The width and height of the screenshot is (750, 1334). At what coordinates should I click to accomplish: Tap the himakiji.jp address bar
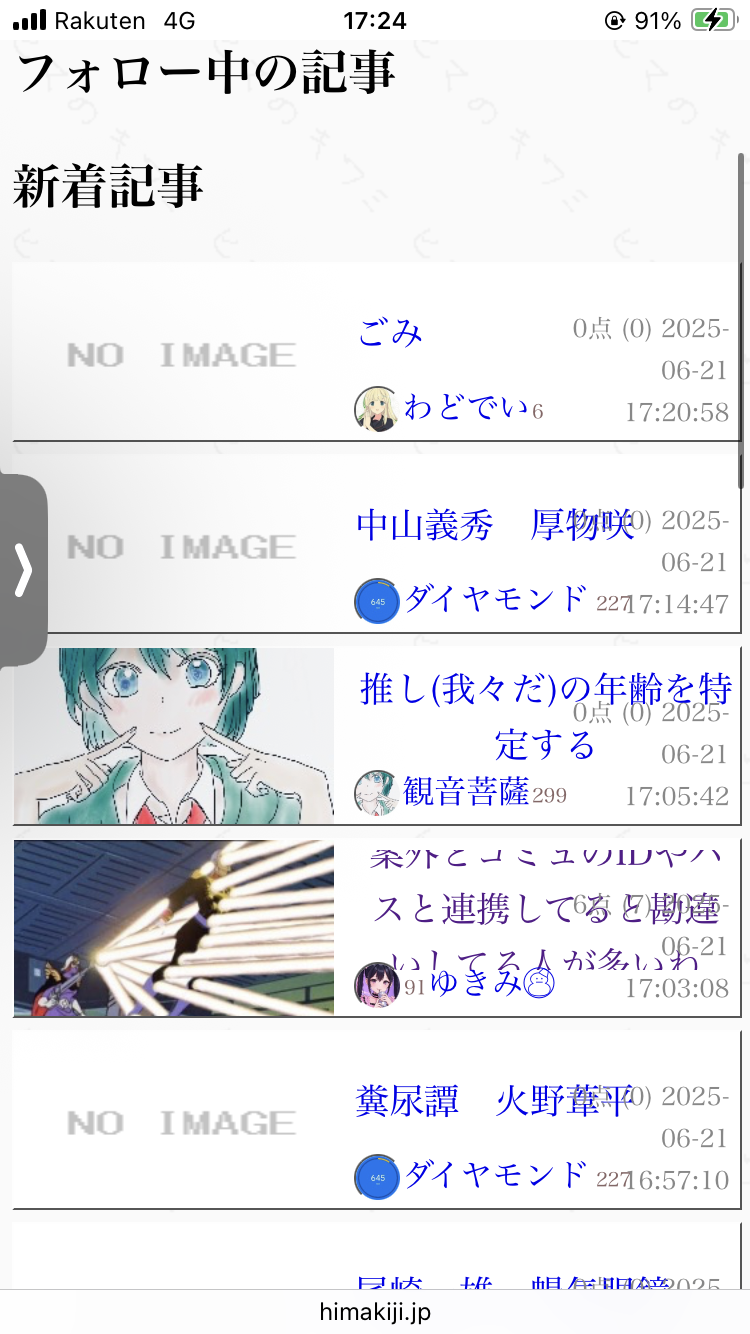[x=375, y=1311]
